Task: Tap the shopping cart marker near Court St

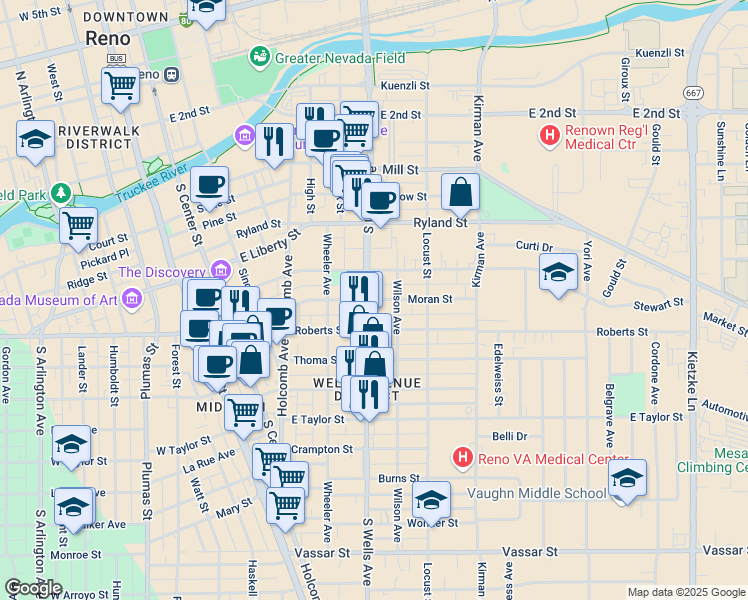Action: (78, 225)
